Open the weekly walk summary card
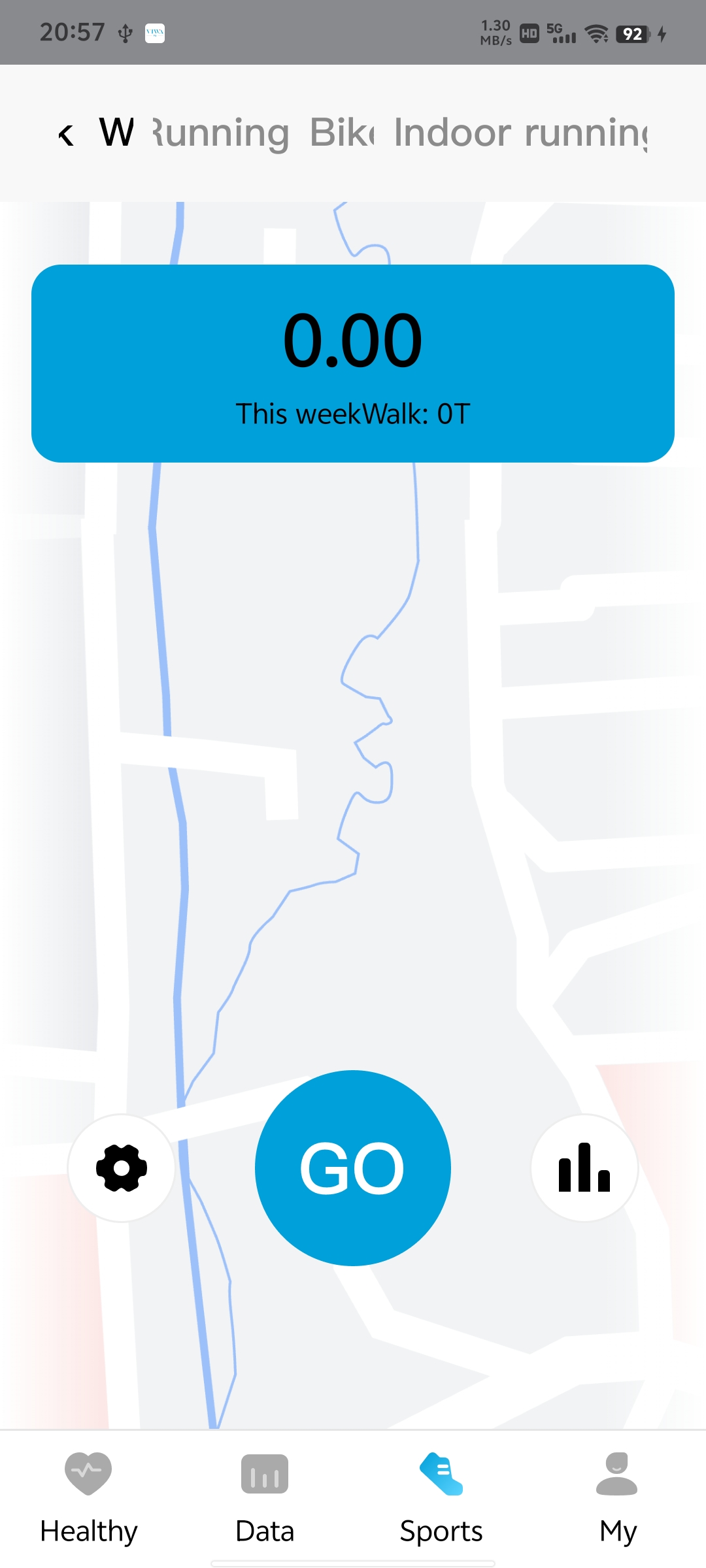Screen dimensions: 706x1568 [353, 363]
